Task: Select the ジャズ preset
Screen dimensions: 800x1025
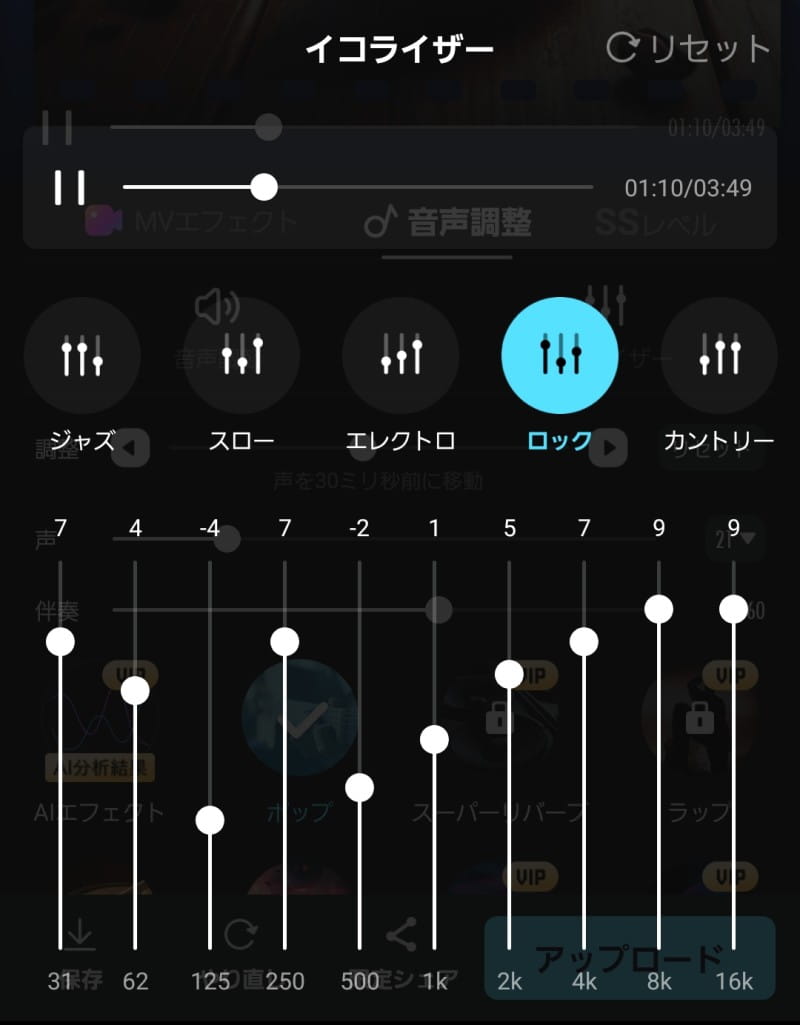Action: coord(81,356)
